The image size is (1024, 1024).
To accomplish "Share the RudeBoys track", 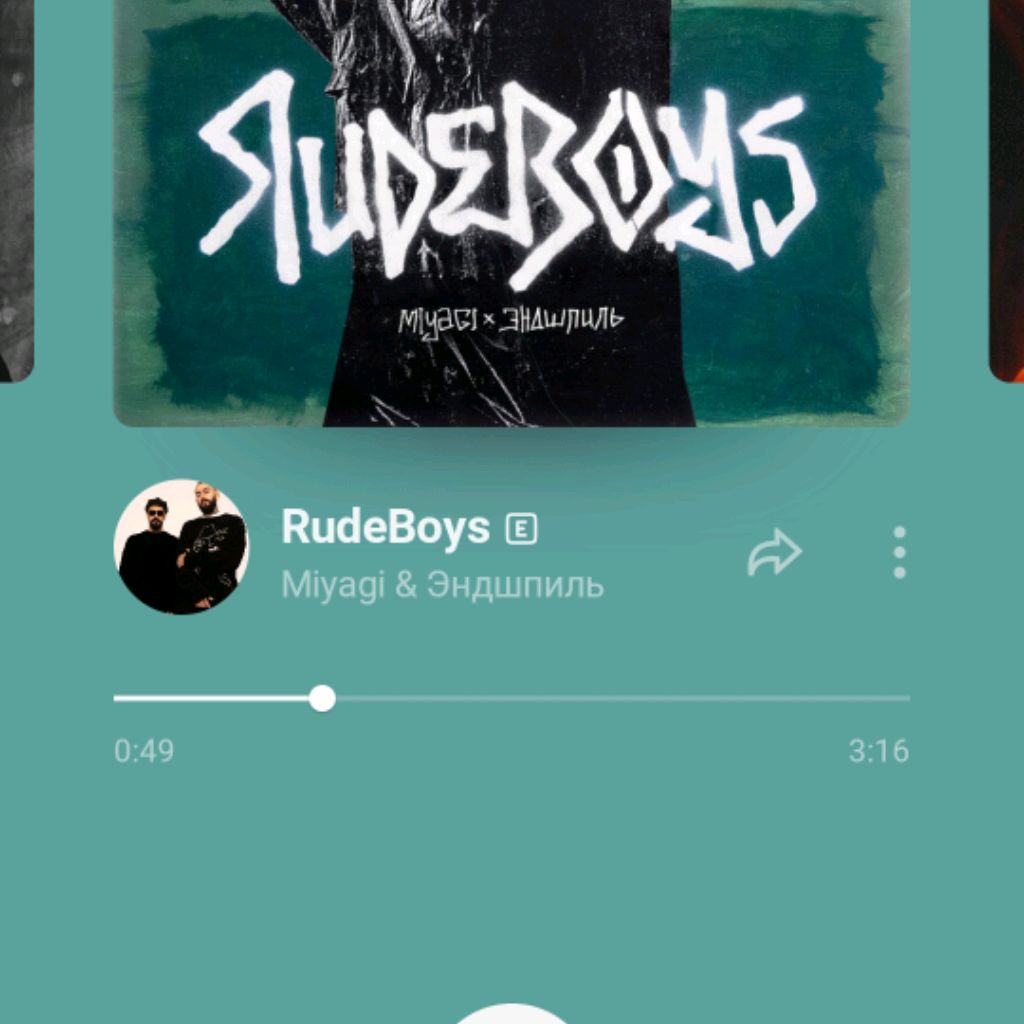I will (775, 552).
